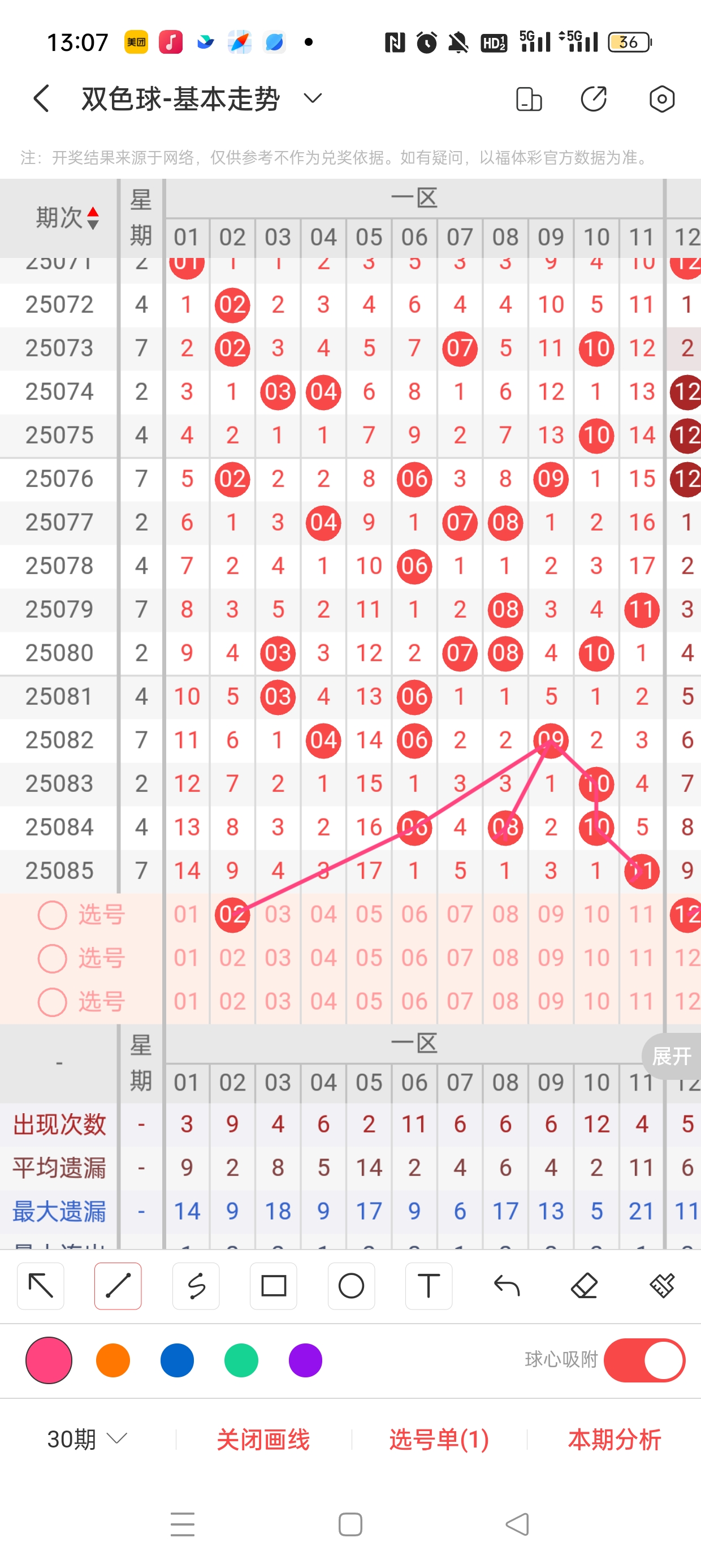The image size is (701, 1568).
Task: Go back from the 双色球 trend chart
Action: pyautogui.click(x=41, y=98)
